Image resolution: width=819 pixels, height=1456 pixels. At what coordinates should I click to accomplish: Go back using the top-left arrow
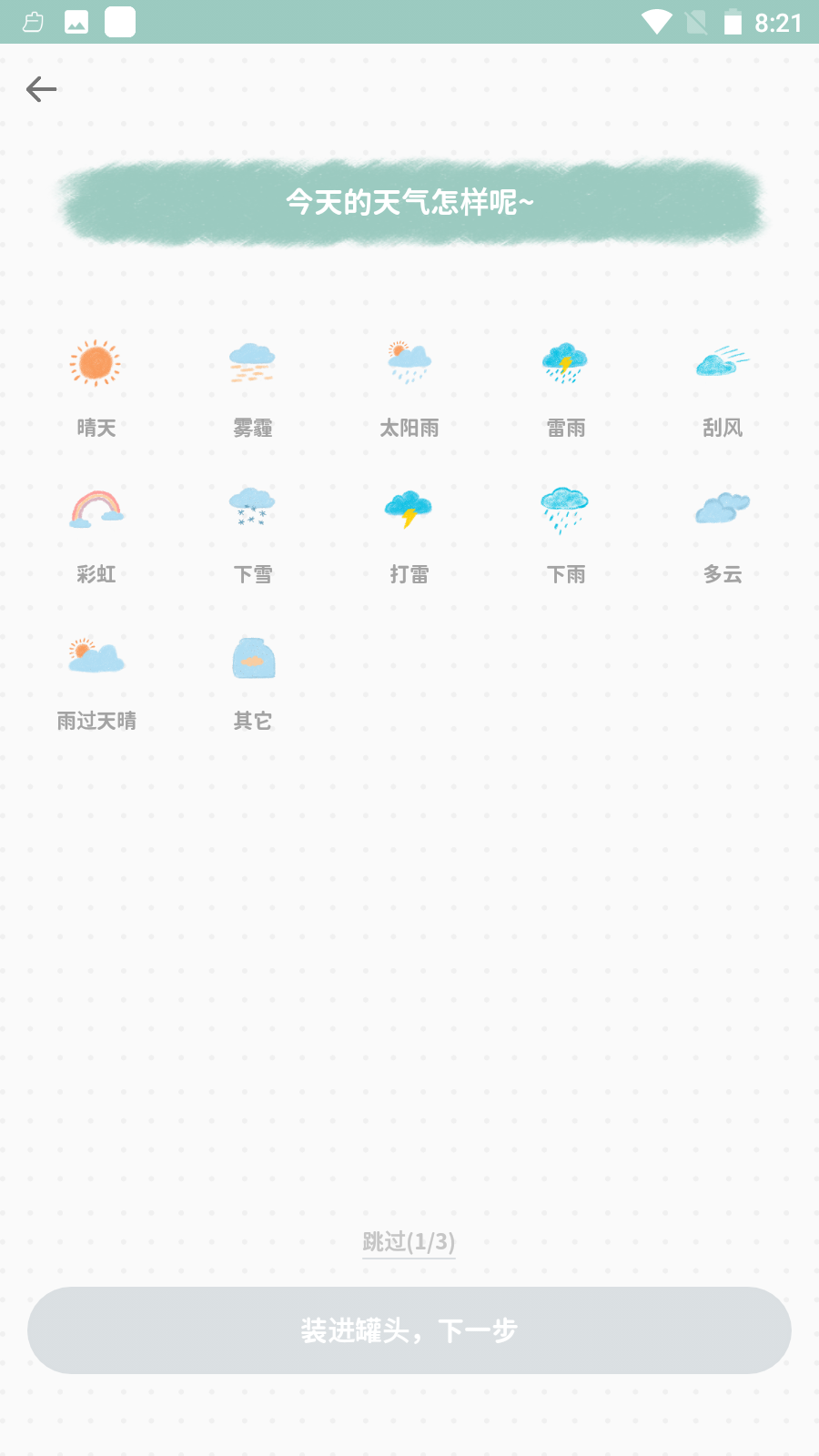tap(42, 89)
